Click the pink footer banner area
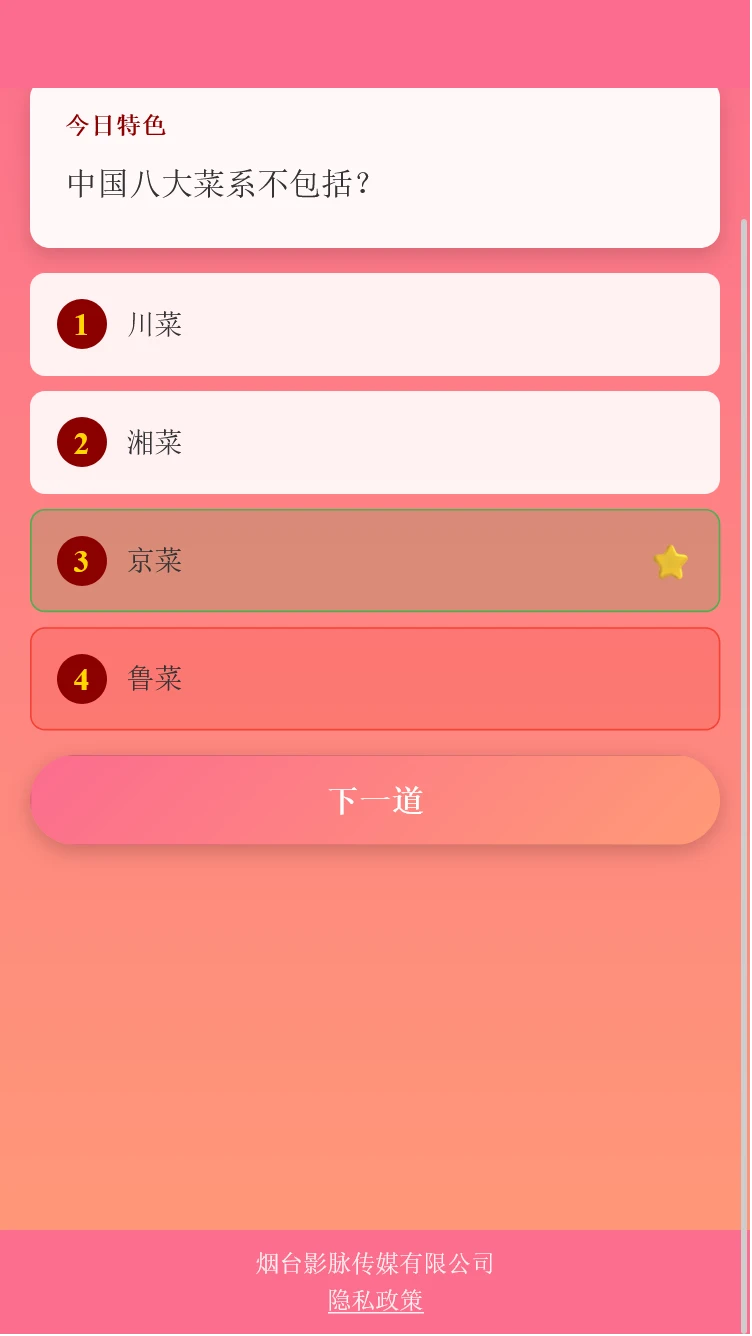The width and height of the screenshot is (752, 1336). 375,1283
